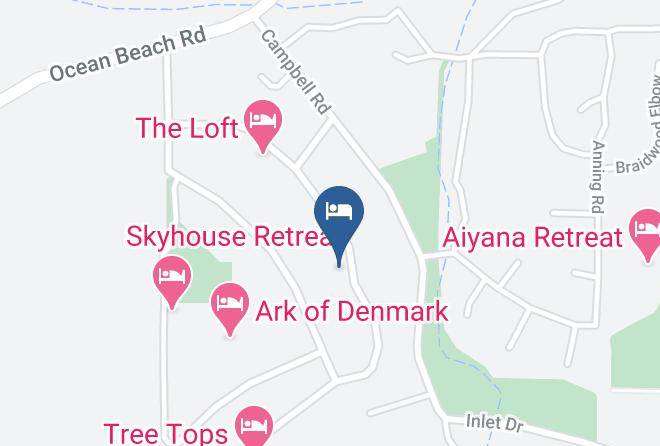
Task: View the Tree Tops hotel pin
Action: (x=254, y=426)
